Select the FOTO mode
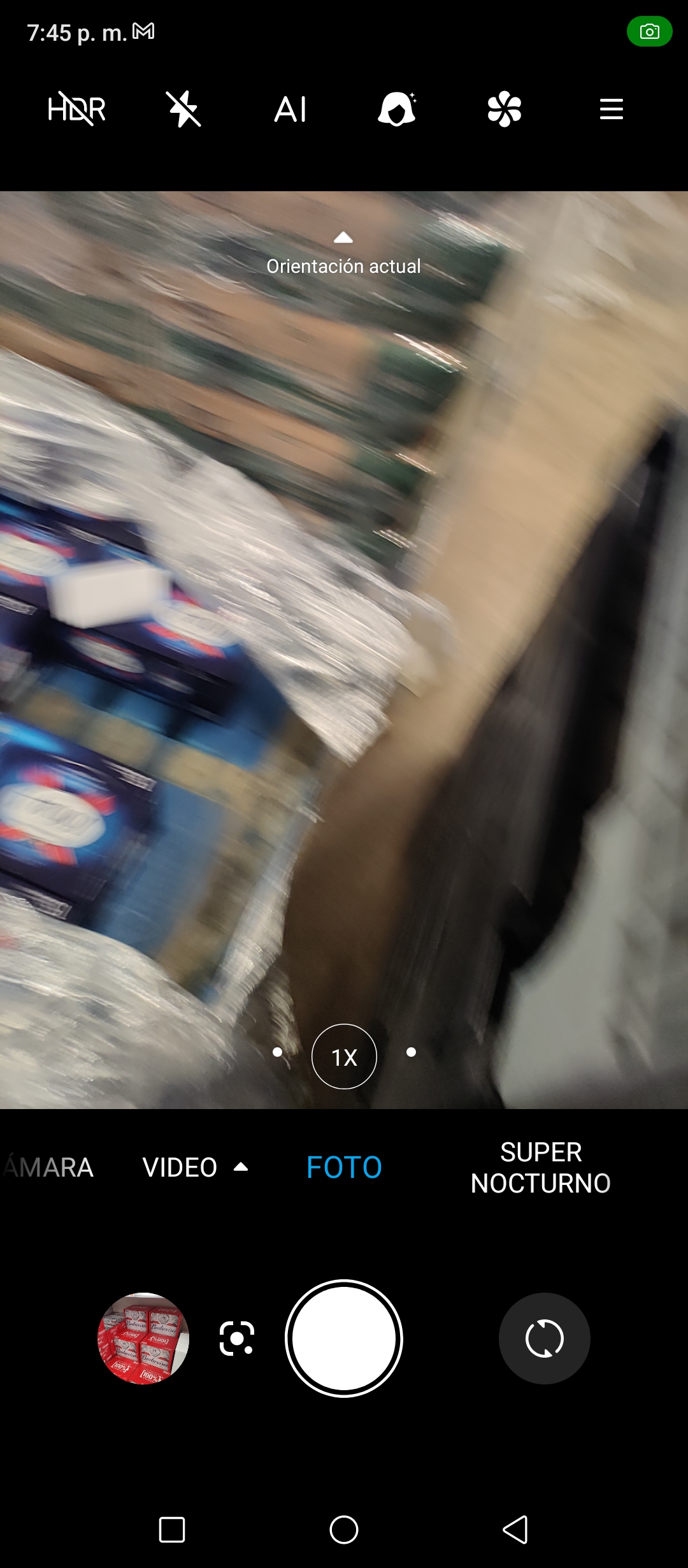 (x=344, y=1168)
